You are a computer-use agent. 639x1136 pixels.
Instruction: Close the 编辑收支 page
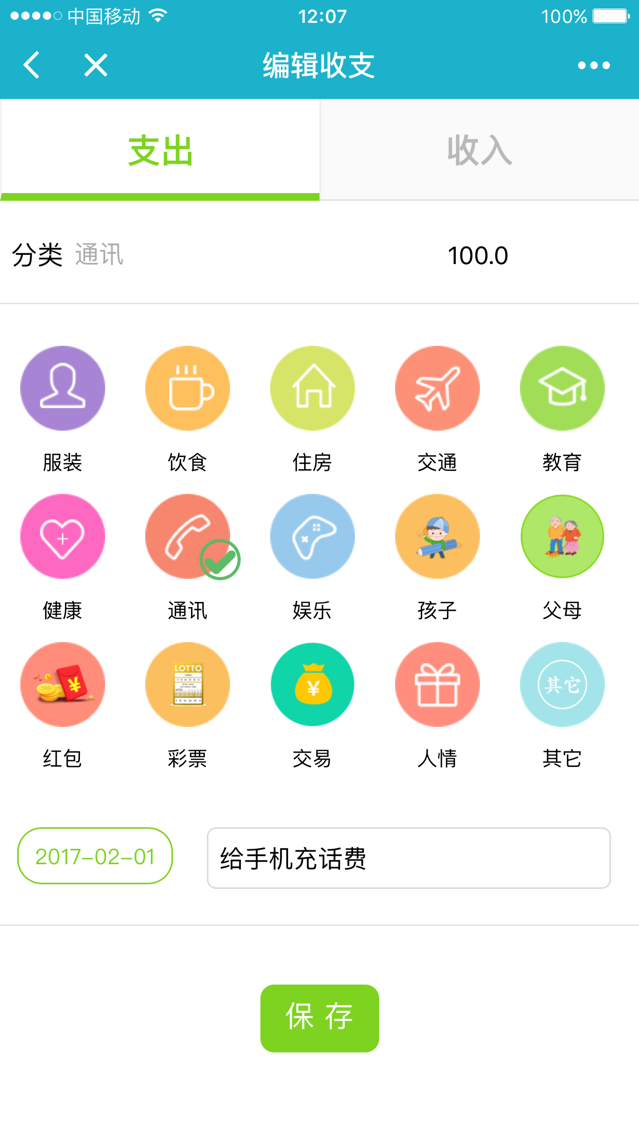click(95, 66)
